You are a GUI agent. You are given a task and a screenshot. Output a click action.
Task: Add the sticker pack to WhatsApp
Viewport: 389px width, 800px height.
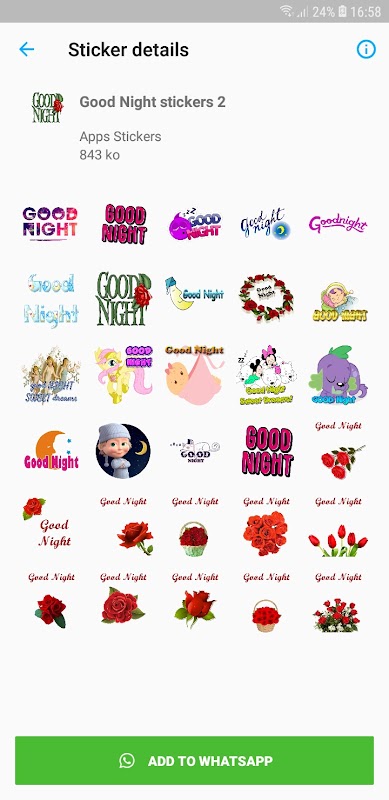[x=194, y=760]
